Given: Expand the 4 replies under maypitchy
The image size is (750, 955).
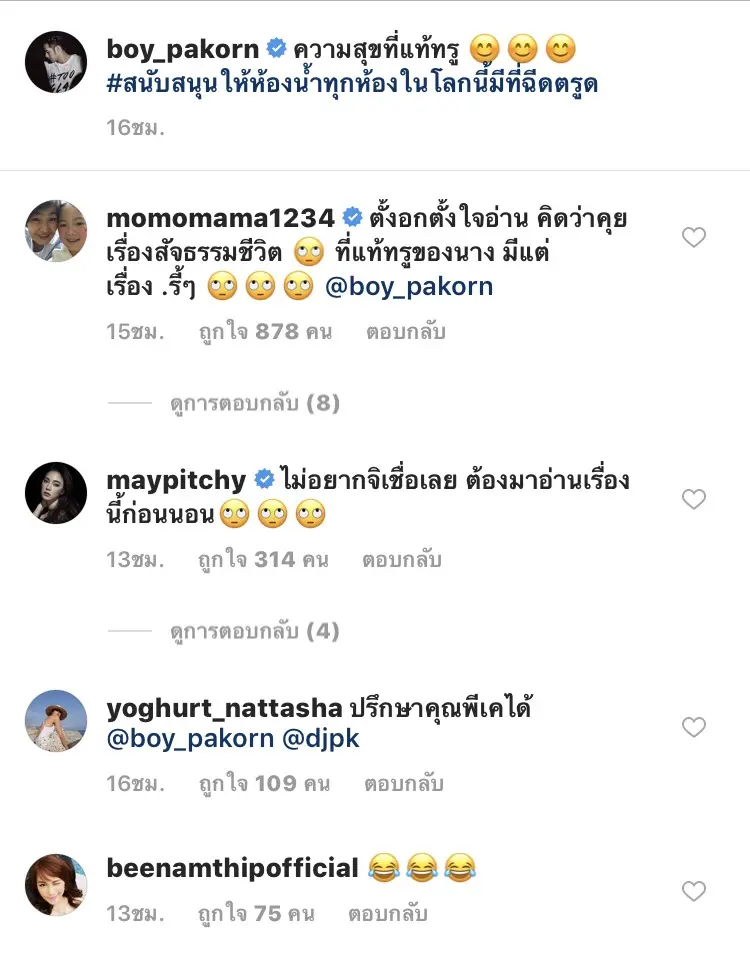Looking at the screenshot, I should coord(255,631).
